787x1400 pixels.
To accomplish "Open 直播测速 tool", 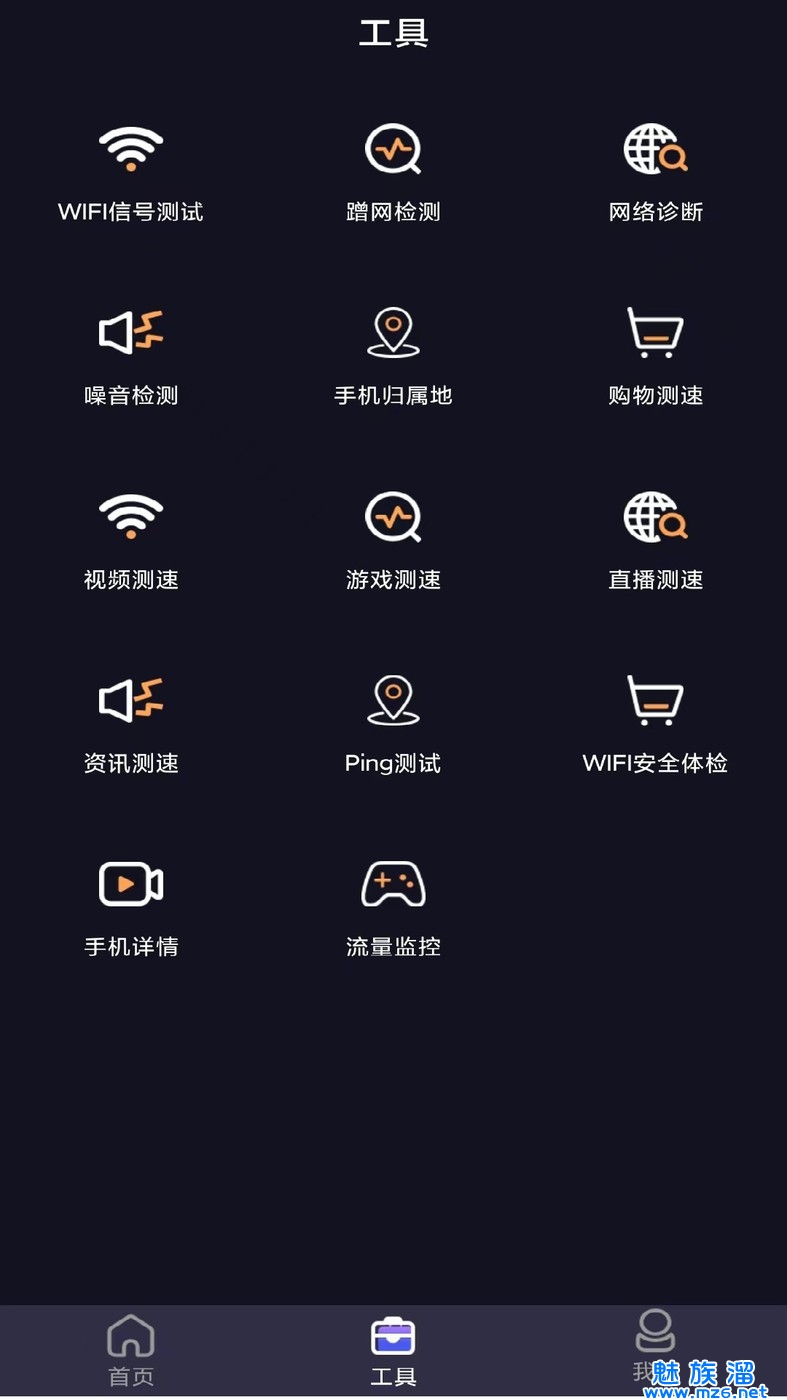I will point(656,540).
